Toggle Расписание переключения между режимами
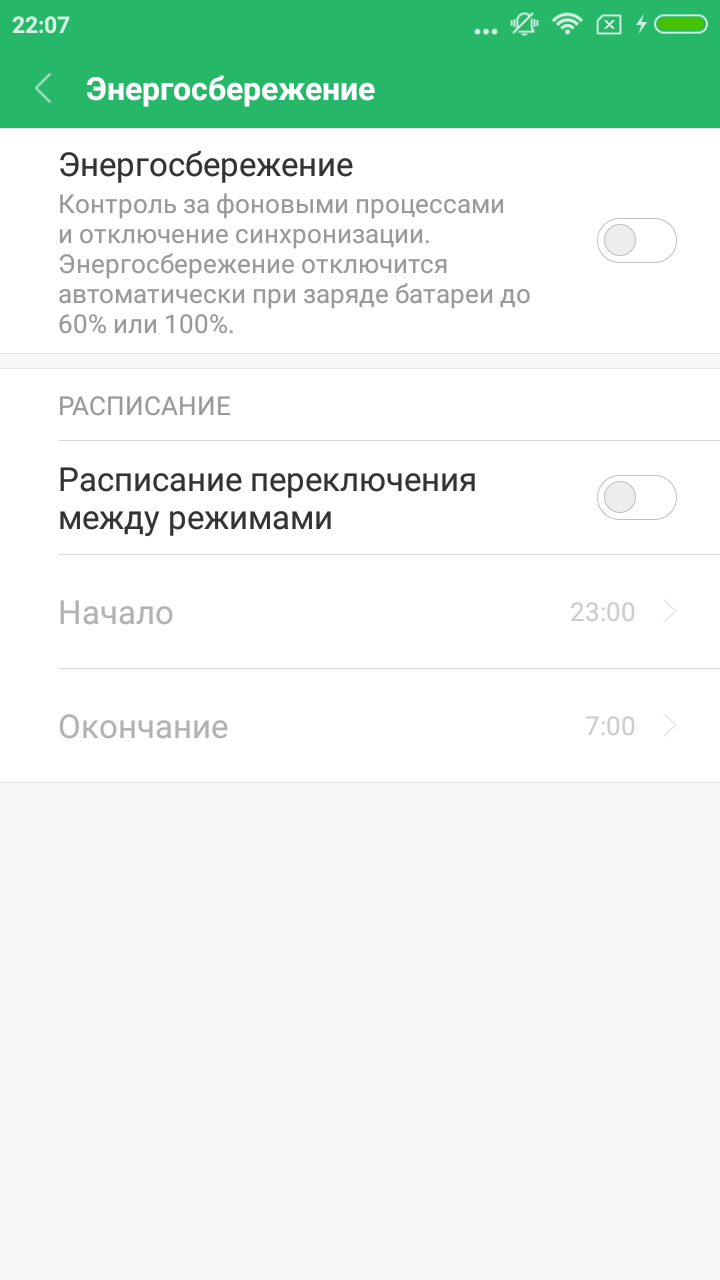This screenshot has width=720, height=1280. tap(637, 497)
